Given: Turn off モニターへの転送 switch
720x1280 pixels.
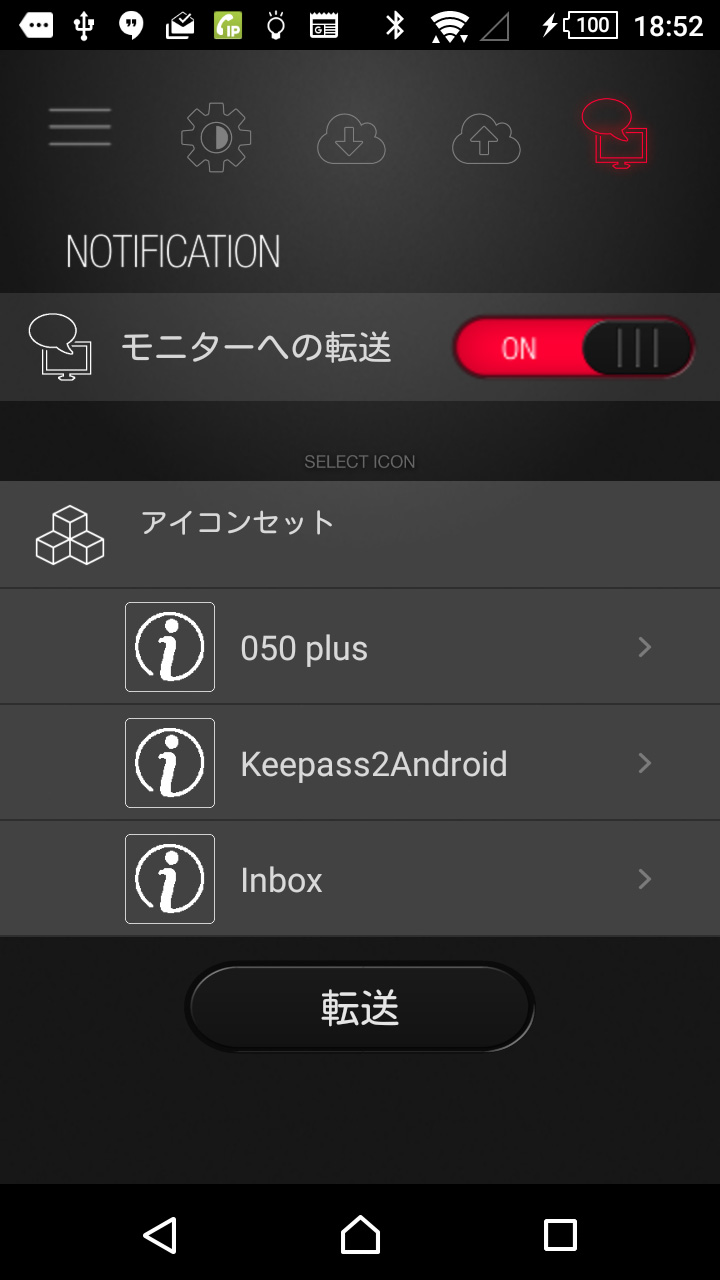Looking at the screenshot, I should click(x=573, y=348).
